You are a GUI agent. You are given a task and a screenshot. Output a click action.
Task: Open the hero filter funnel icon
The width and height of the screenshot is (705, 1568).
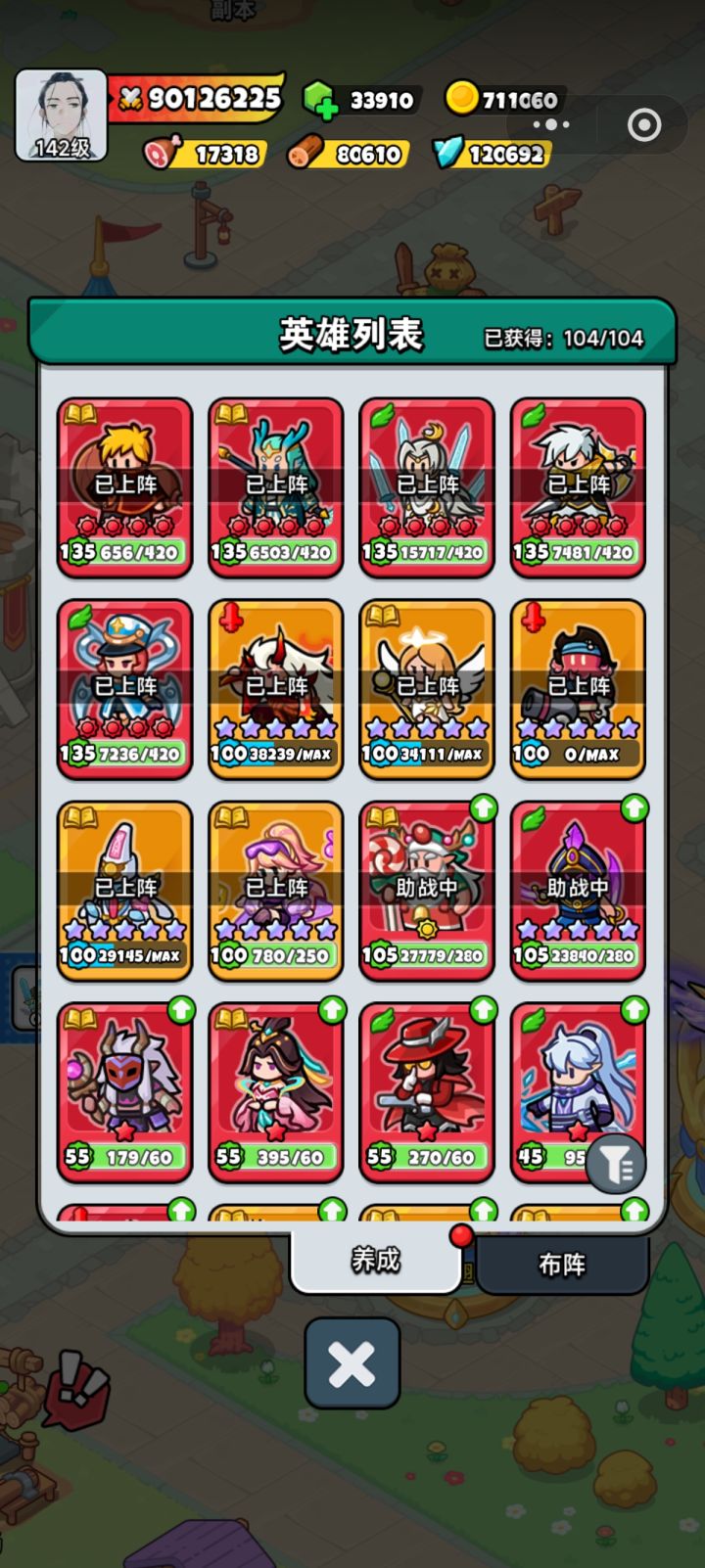(616, 1165)
